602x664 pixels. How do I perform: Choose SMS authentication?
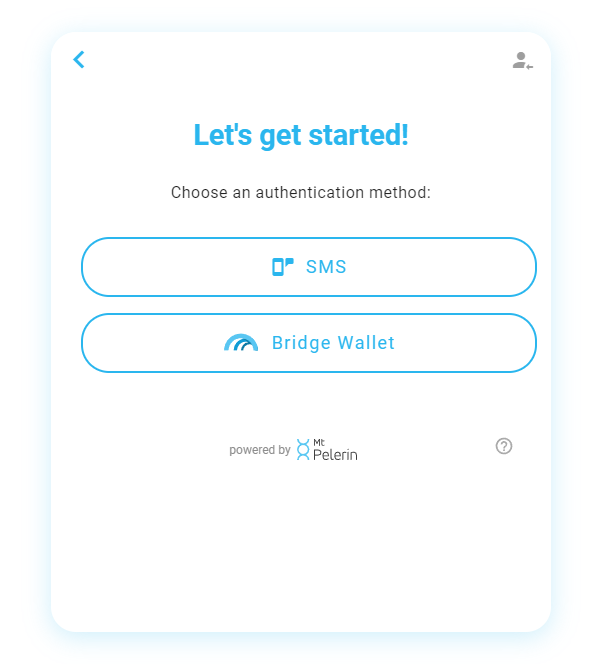click(309, 267)
